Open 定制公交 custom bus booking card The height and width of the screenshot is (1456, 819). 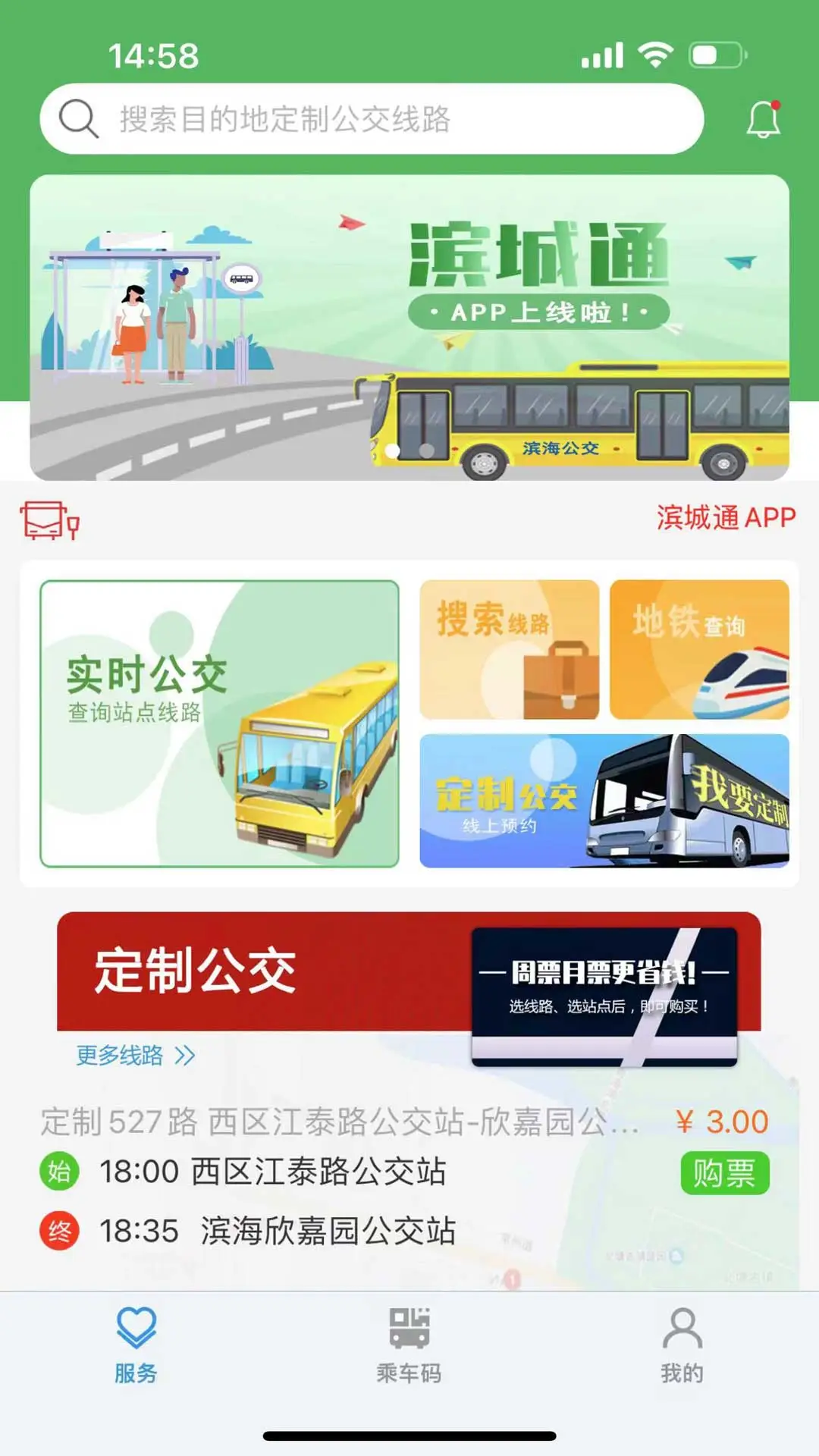(x=603, y=804)
